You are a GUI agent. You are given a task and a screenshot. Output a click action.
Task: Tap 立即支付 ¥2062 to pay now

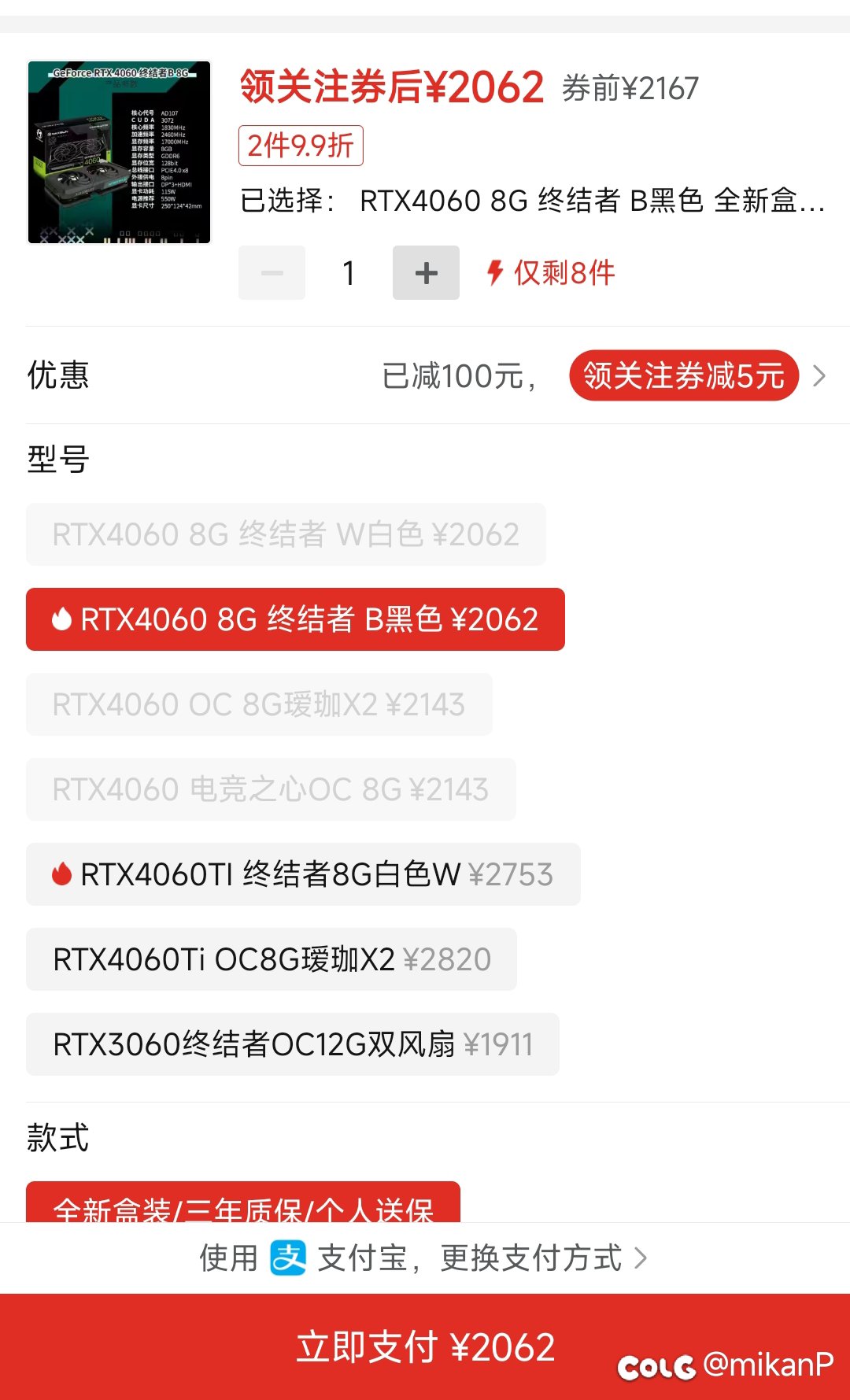click(x=425, y=1346)
